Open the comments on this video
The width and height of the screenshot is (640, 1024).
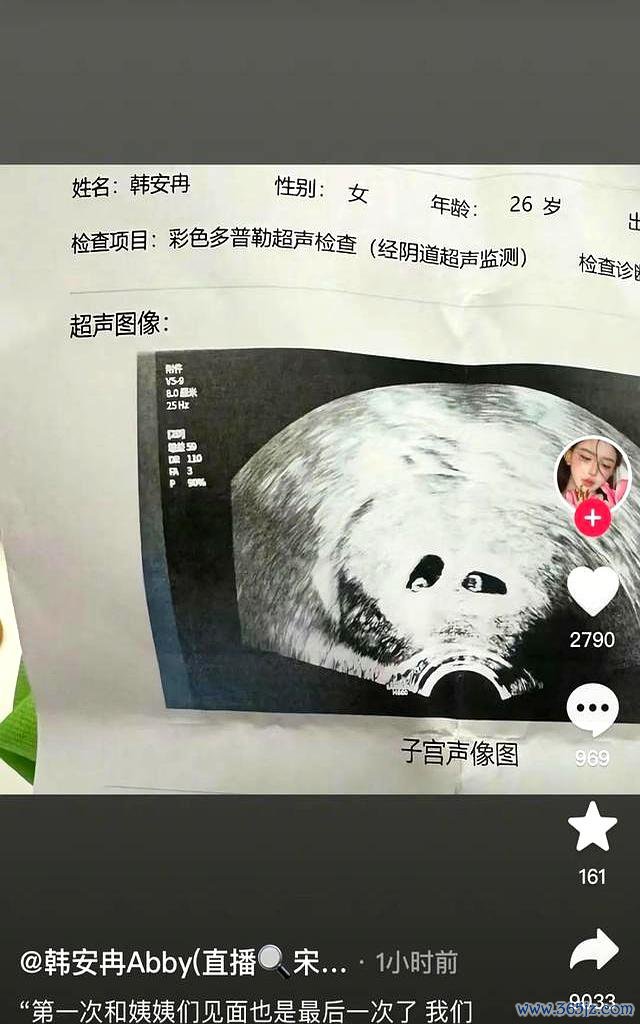click(592, 709)
